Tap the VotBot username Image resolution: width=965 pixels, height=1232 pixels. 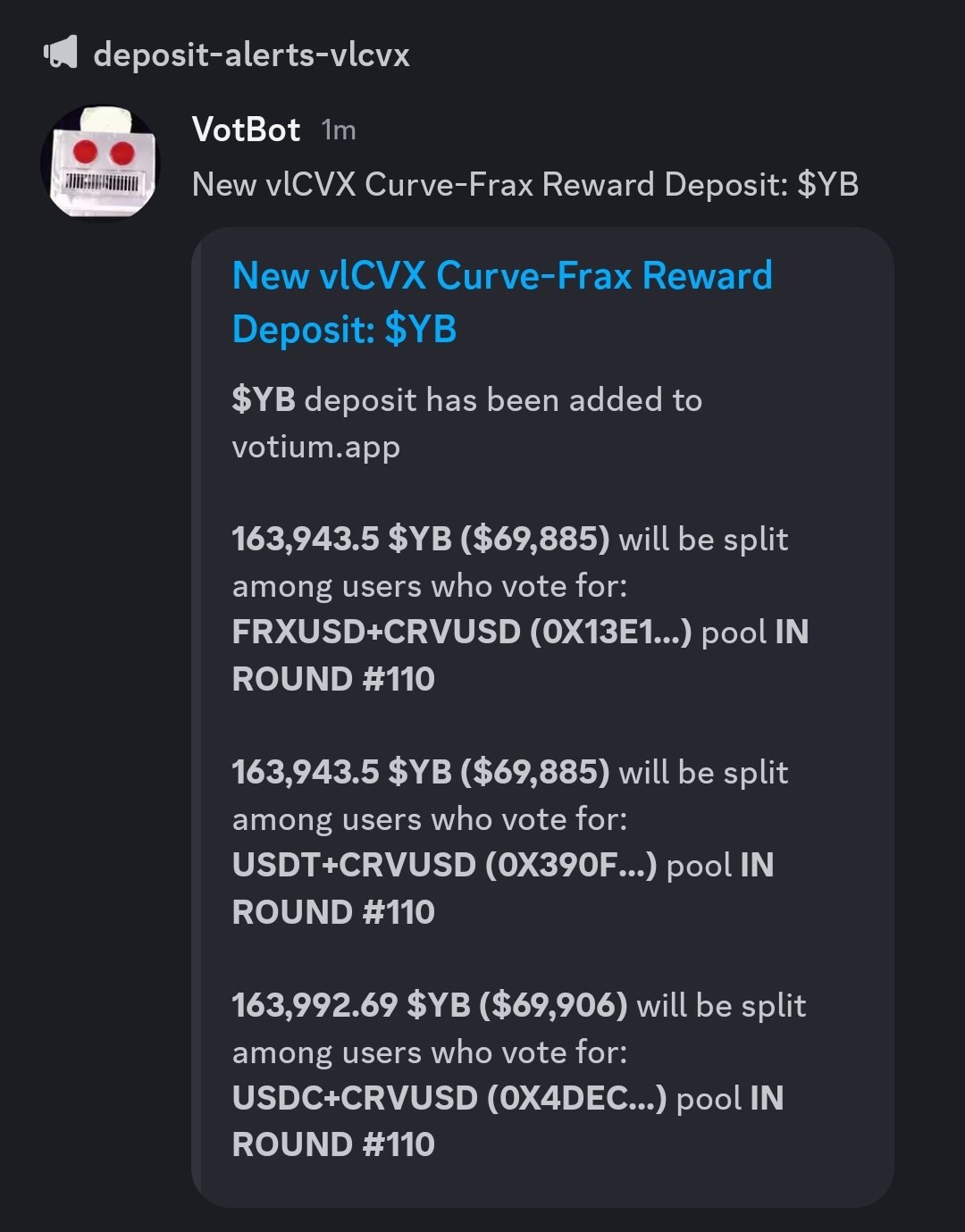coord(246,130)
